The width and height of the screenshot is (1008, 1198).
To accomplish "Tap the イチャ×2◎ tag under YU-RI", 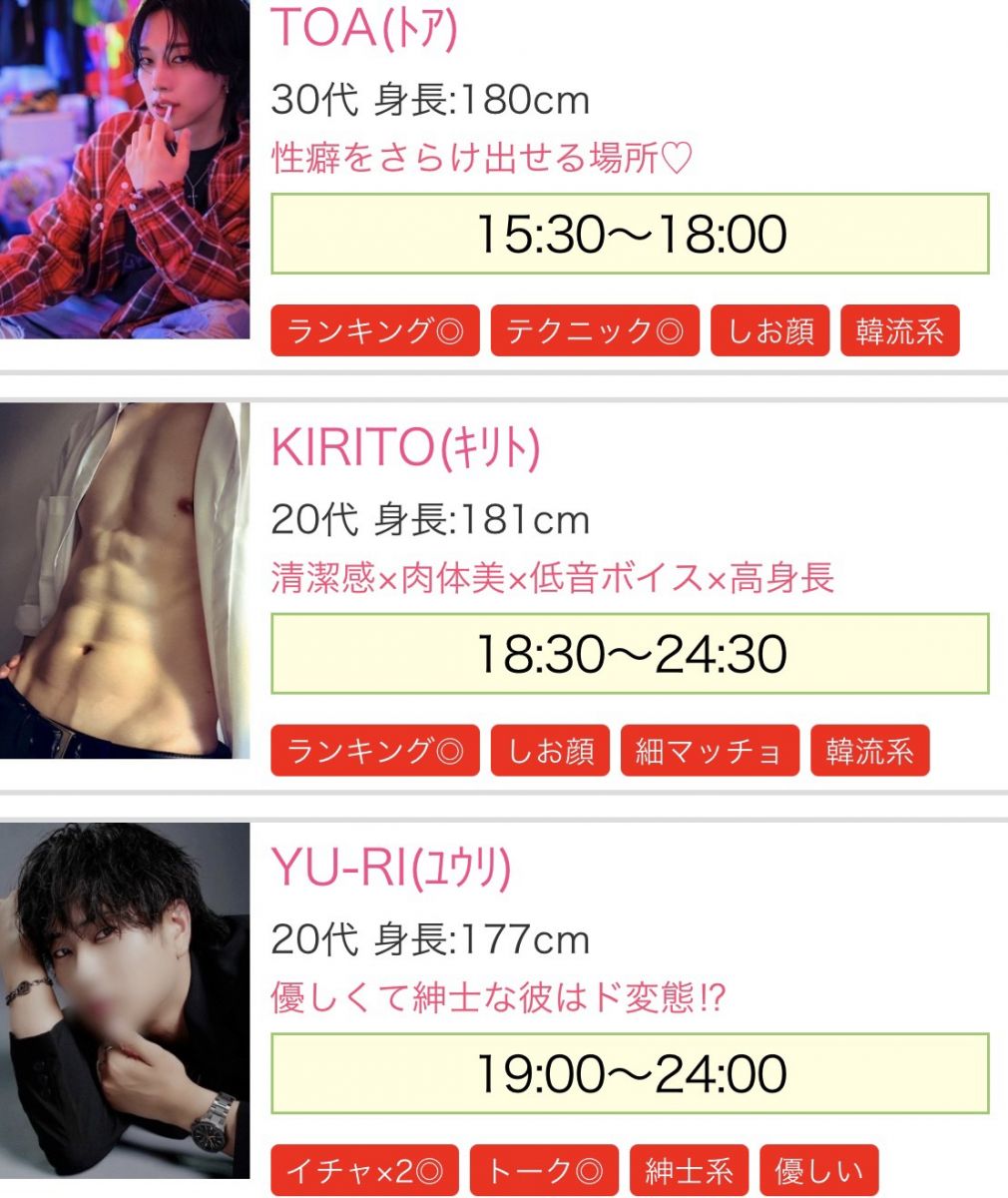I will point(364,1170).
